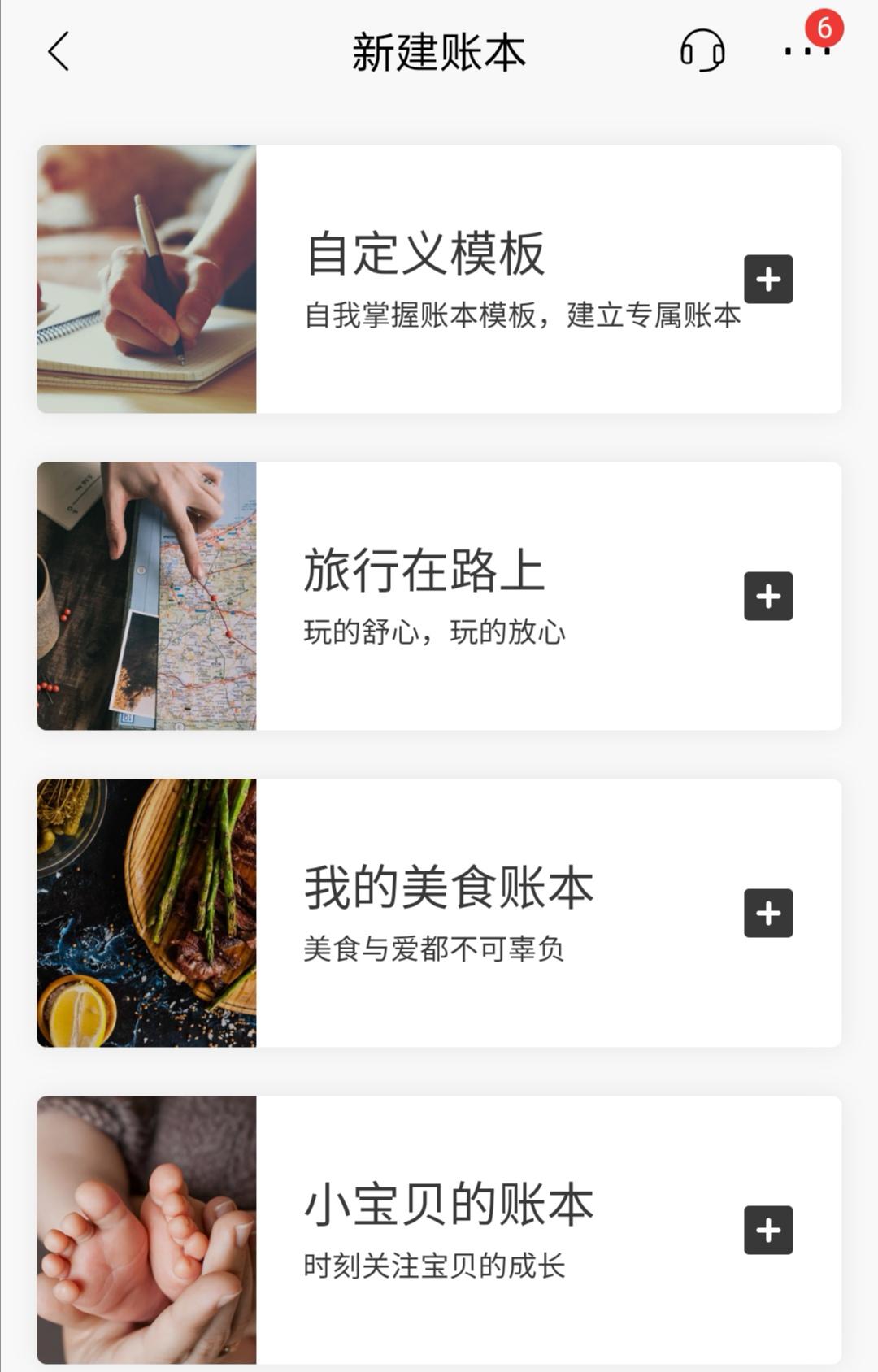This screenshot has width=878, height=1372.
Task: Tap the plus icon on 旅行在路上 card
Action: point(767,596)
